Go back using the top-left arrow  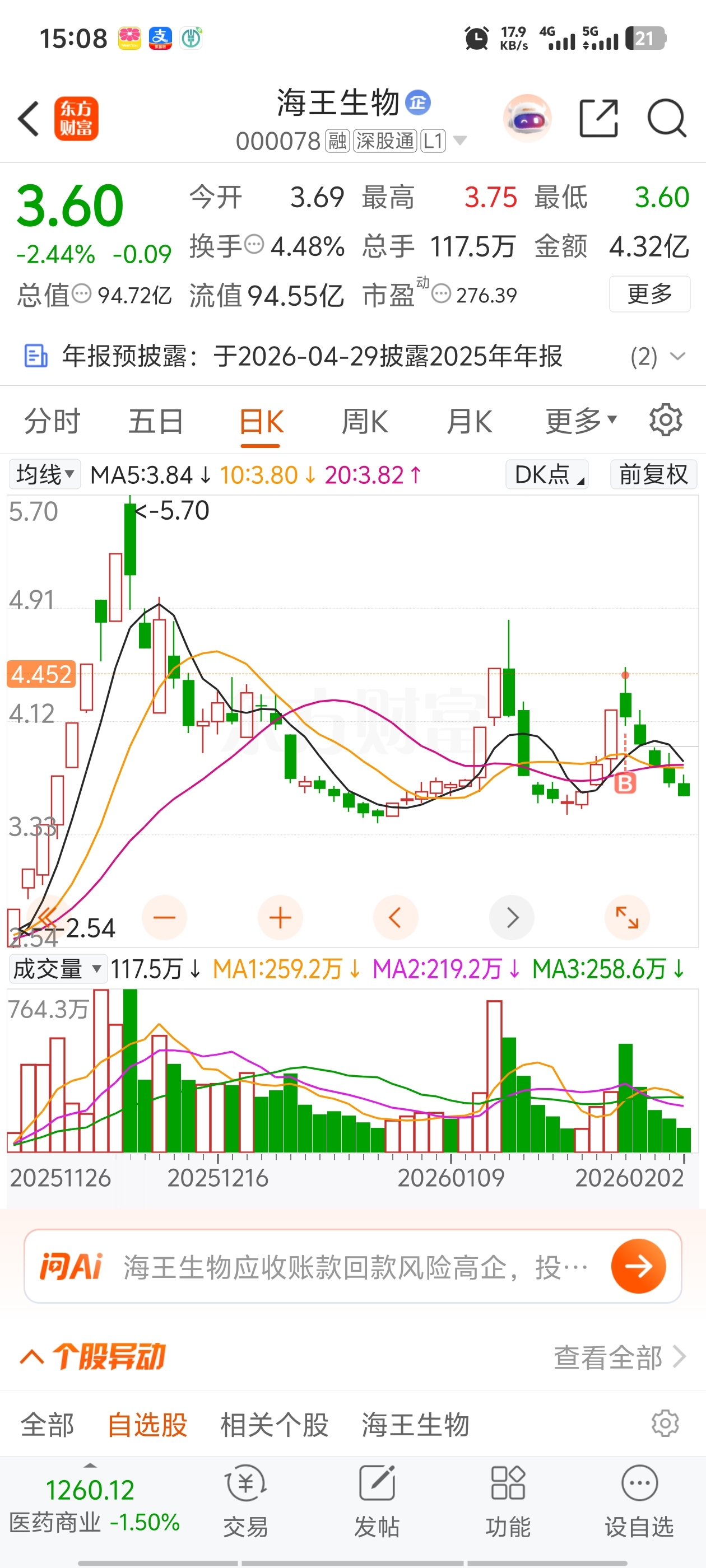tap(29, 118)
